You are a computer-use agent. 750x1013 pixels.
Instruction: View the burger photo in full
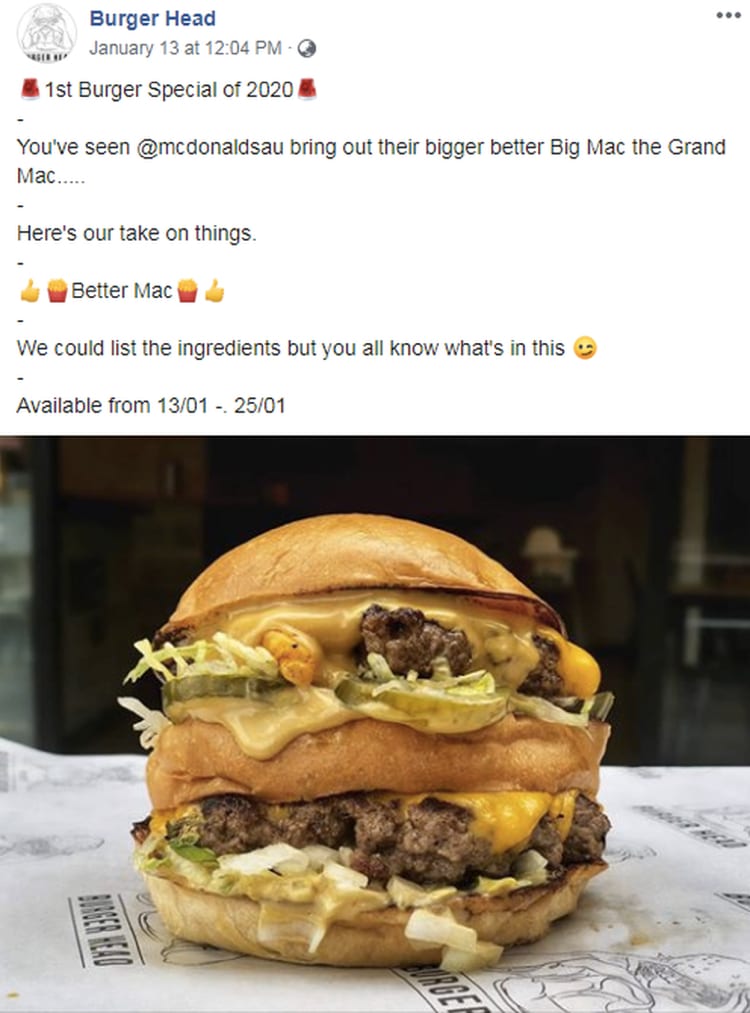(x=375, y=724)
